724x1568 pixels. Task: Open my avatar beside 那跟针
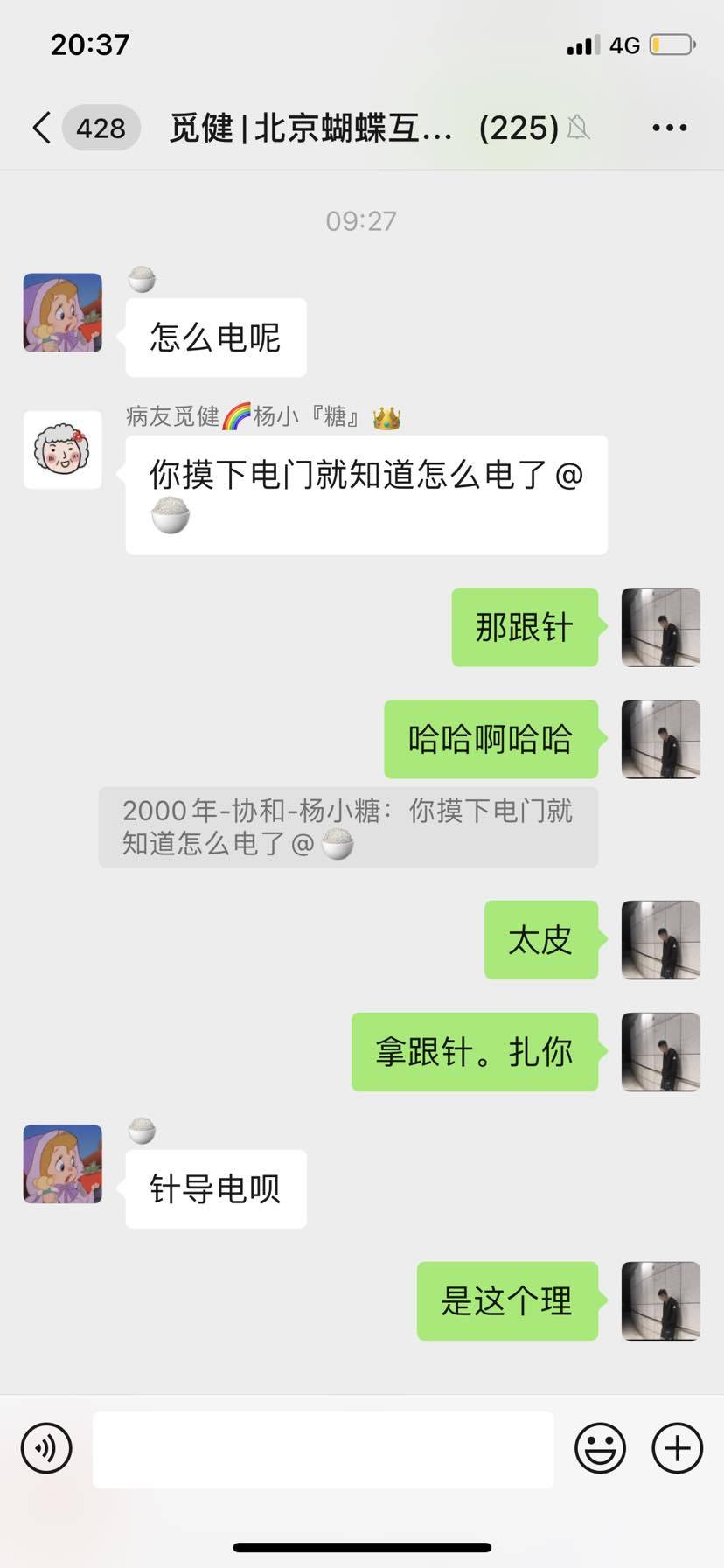pos(660,627)
